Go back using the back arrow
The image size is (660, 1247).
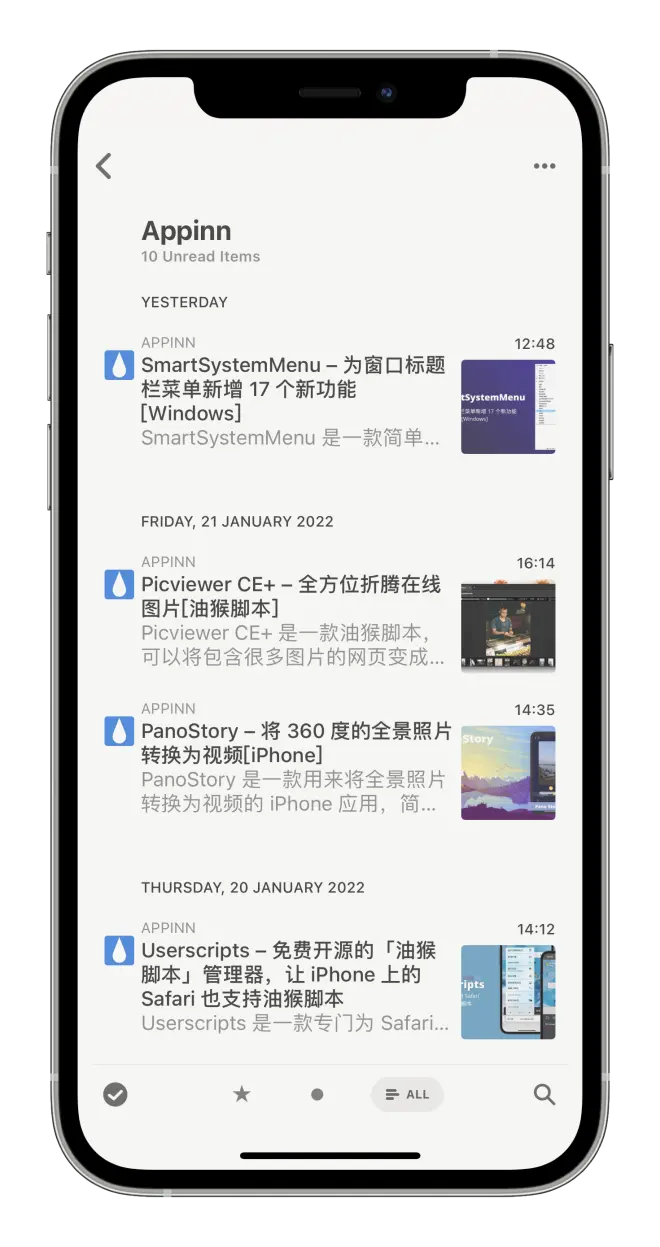tap(104, 166)
